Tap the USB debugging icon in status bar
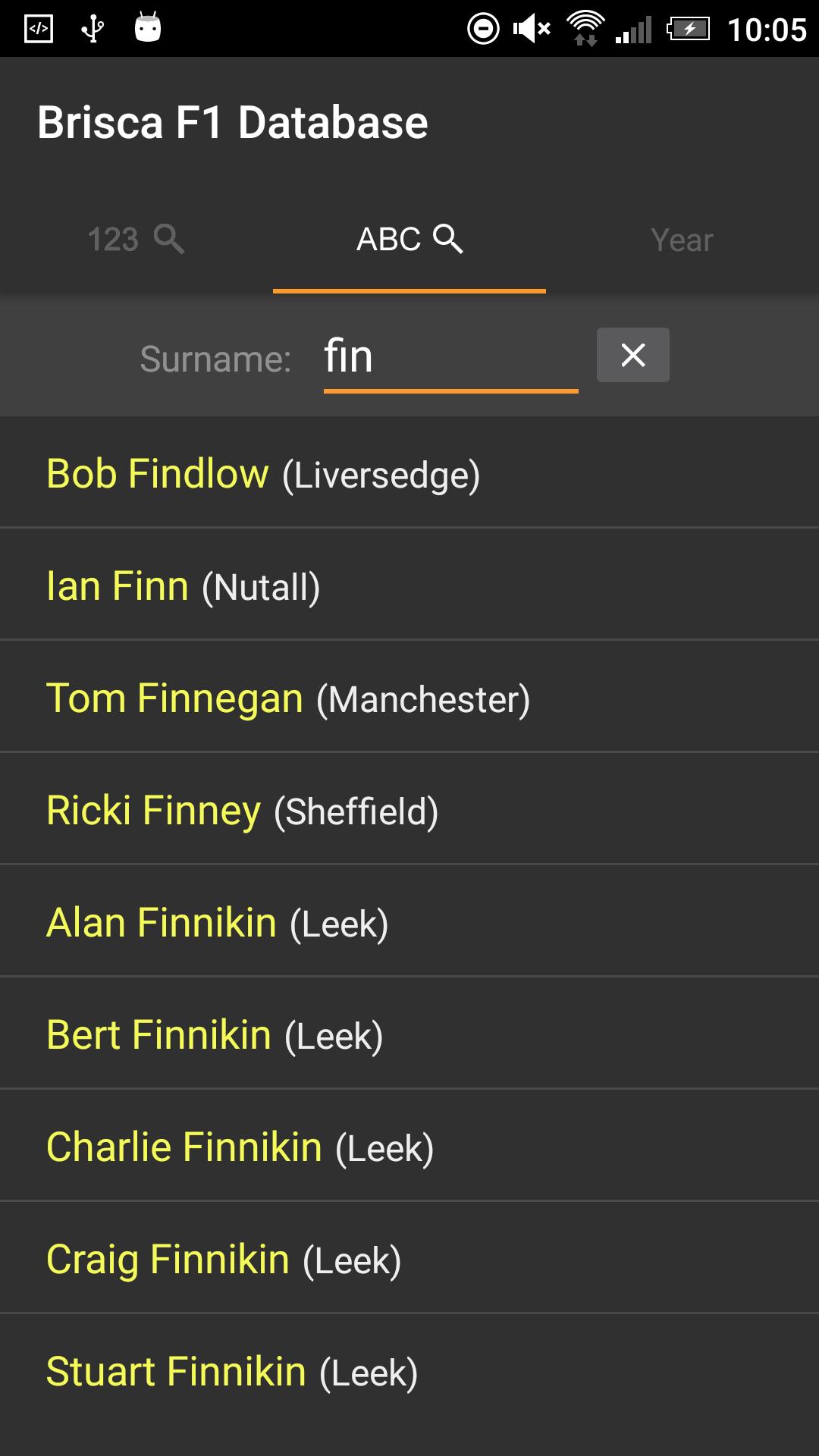The width and height of the screenshot is (819, 1456). tap(91, 29)
